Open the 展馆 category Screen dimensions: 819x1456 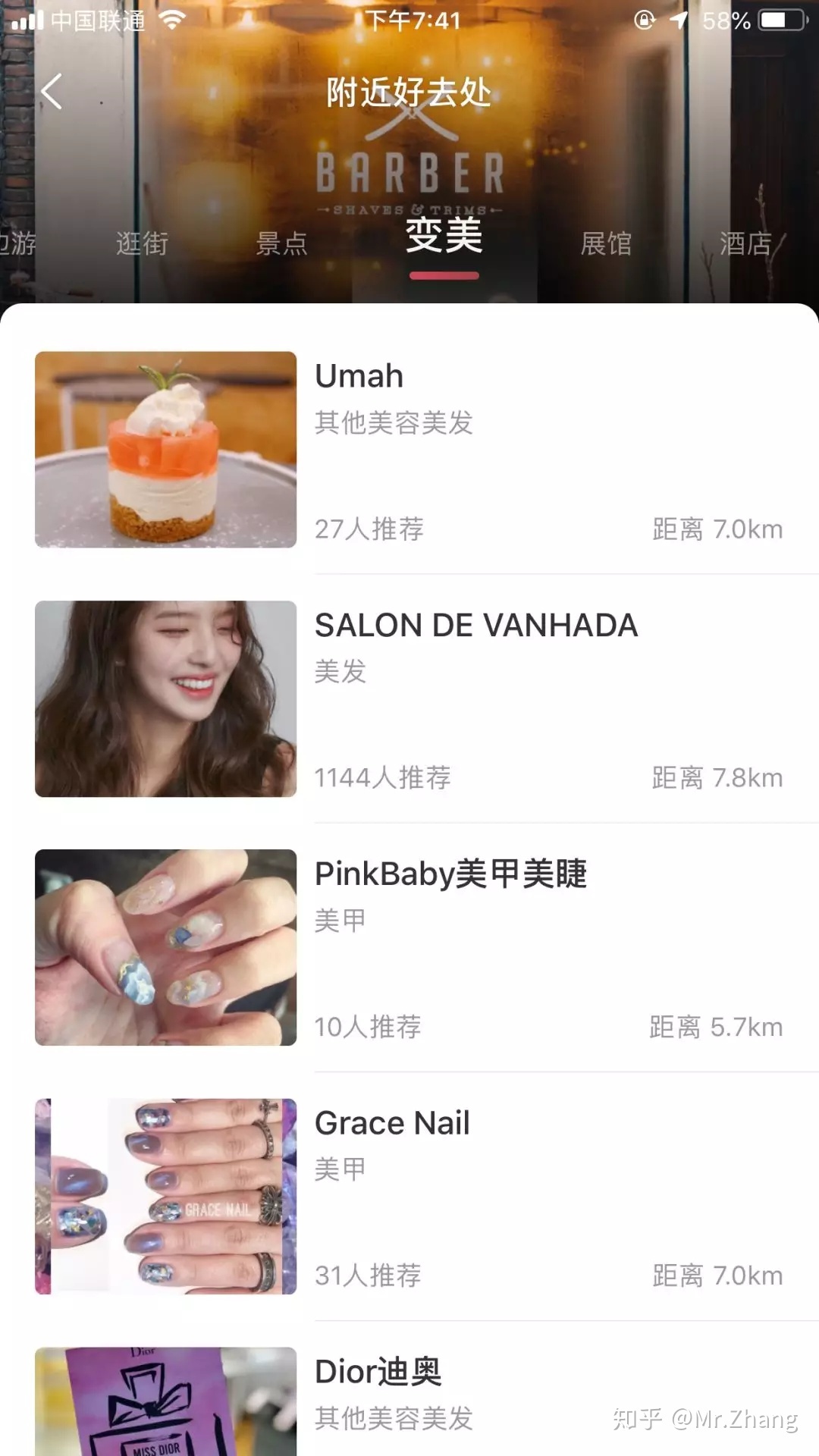coord(607,243)
